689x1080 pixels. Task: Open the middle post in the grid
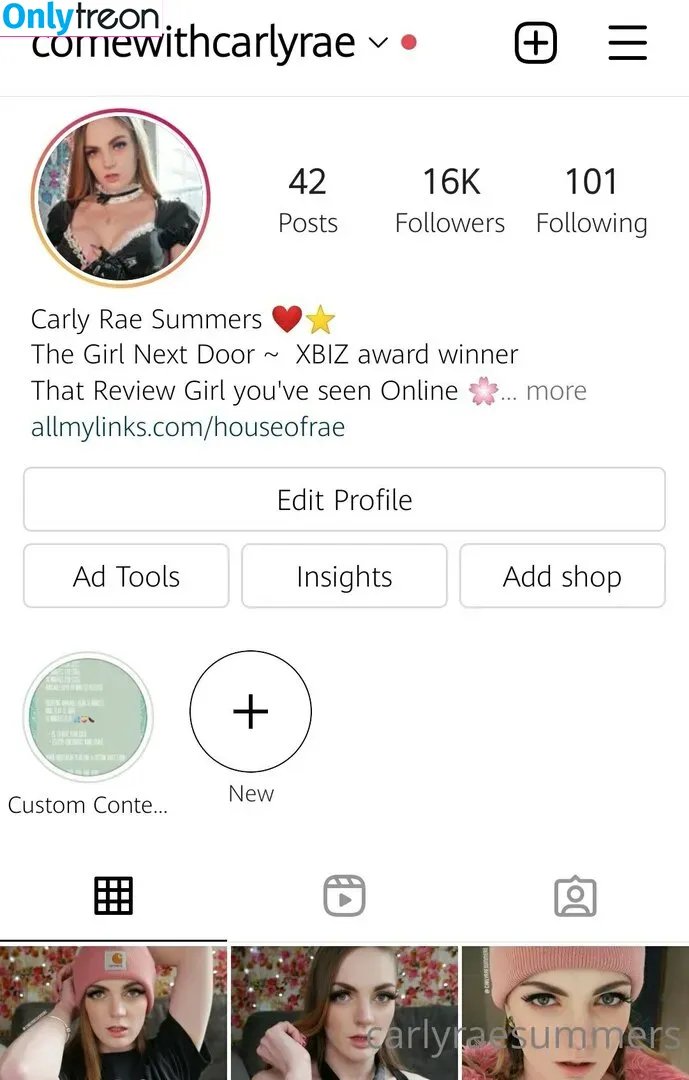[344, 1012]
